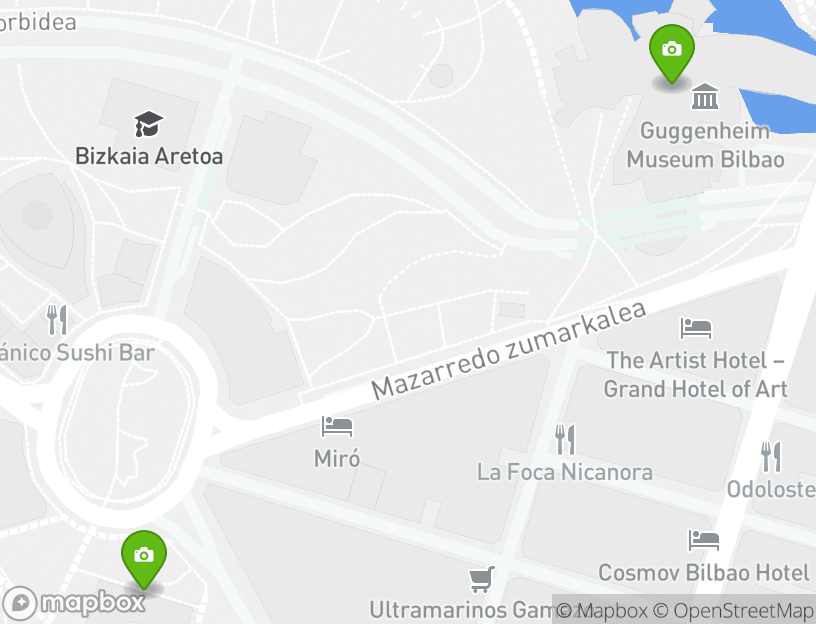This screenshot has width=816, height=624.
Task: Select the green camera pin below the roundabout
Action: [144, 556]
